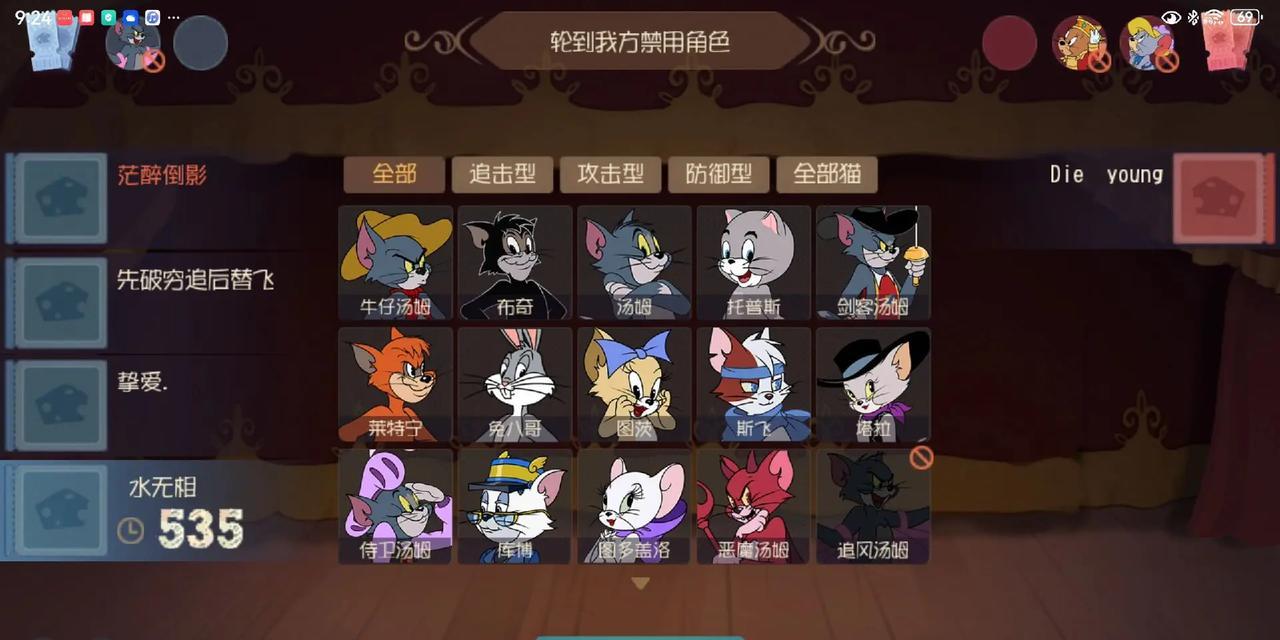Select 侍卫汤姆 character
This screenshot has width=1280, height=640.
pyautogui.click(x=395, y=506)
